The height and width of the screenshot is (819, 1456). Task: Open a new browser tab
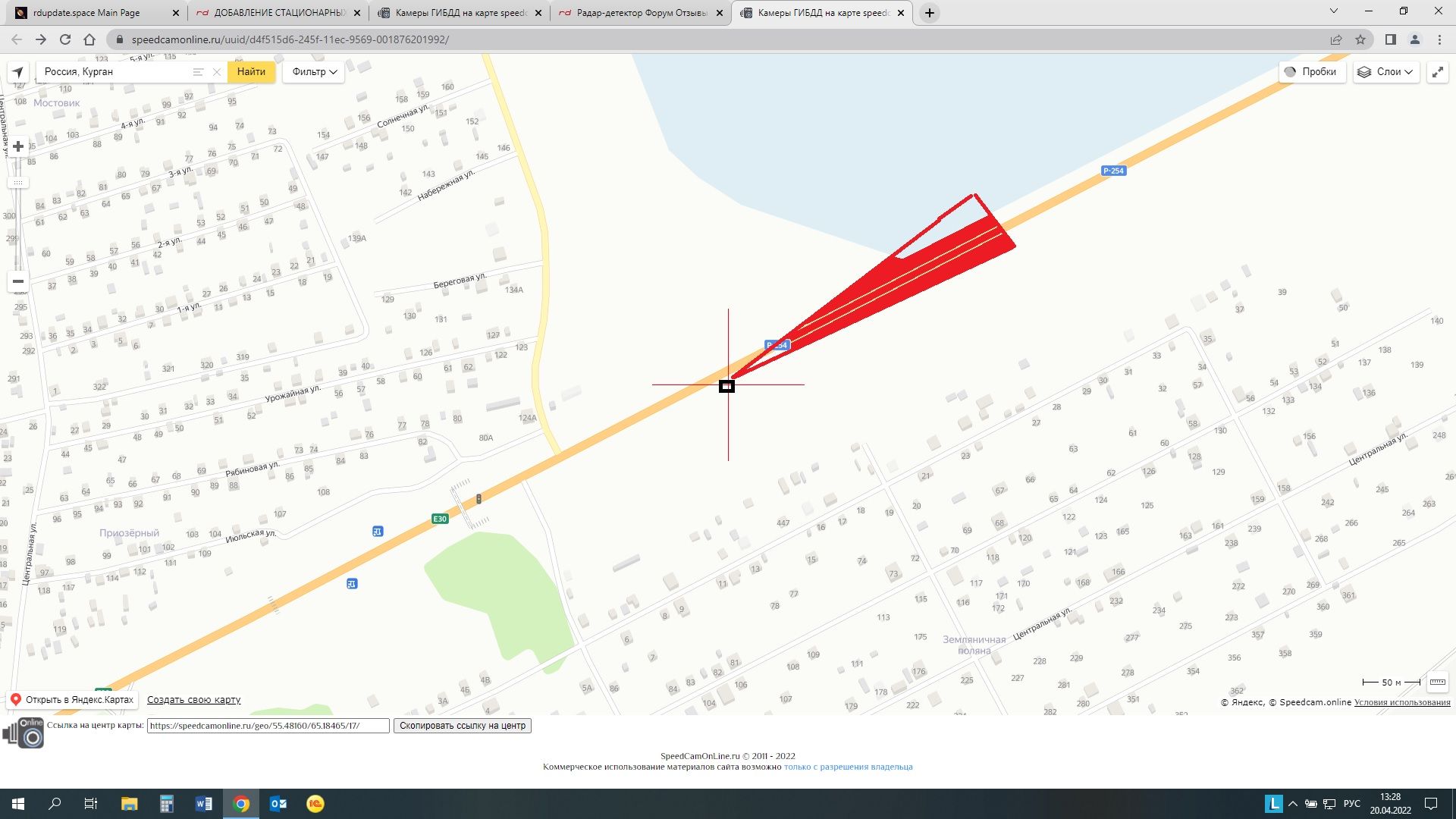pyautogui.click(x=930, y=13)
